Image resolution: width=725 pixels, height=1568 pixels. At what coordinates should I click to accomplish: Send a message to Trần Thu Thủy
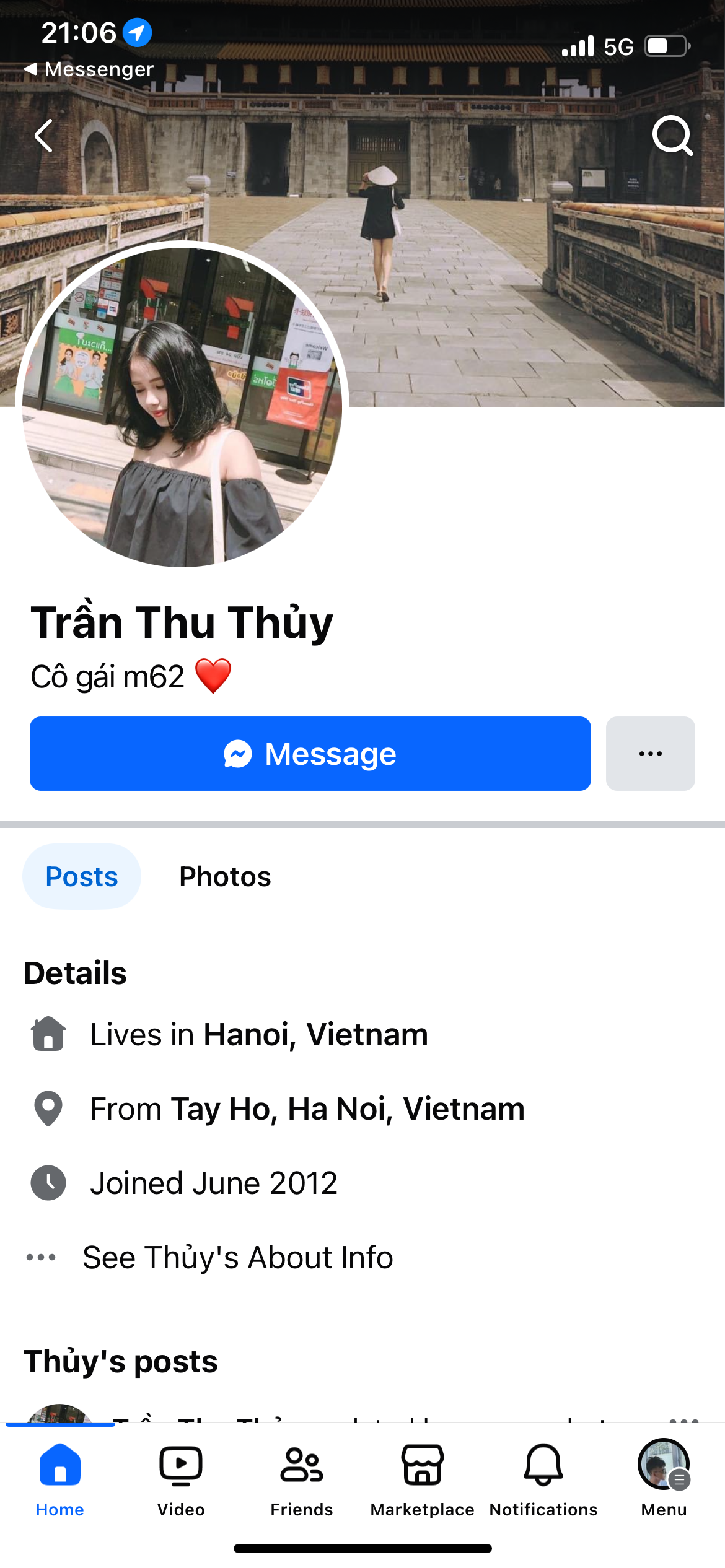click(x=310, y=754)
